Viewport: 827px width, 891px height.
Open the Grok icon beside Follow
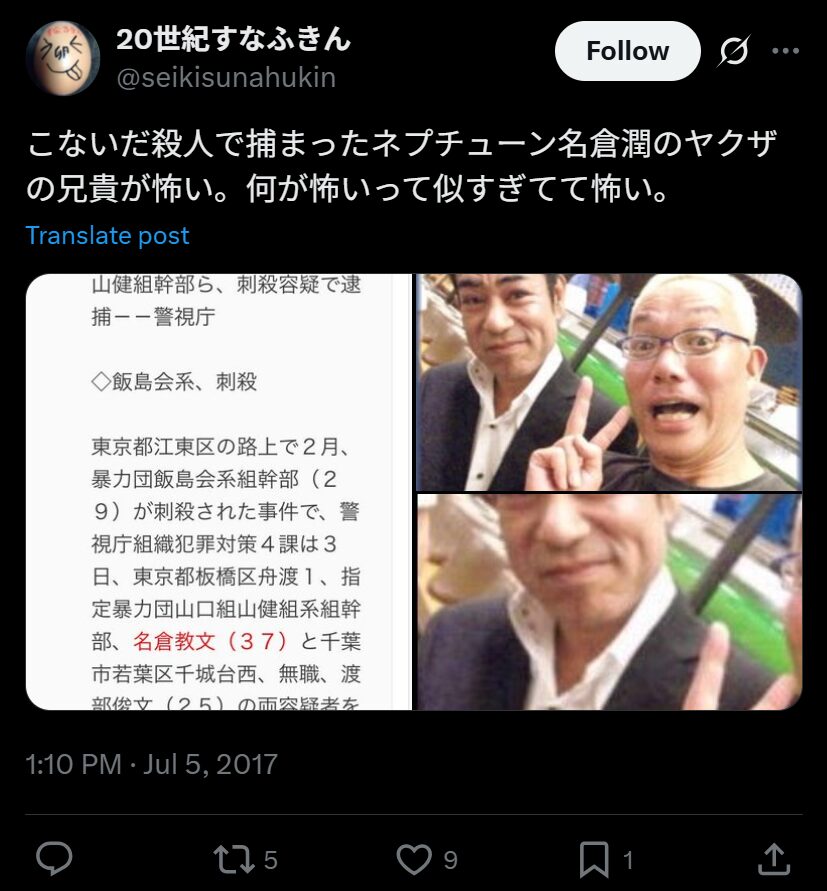(733, 52)
